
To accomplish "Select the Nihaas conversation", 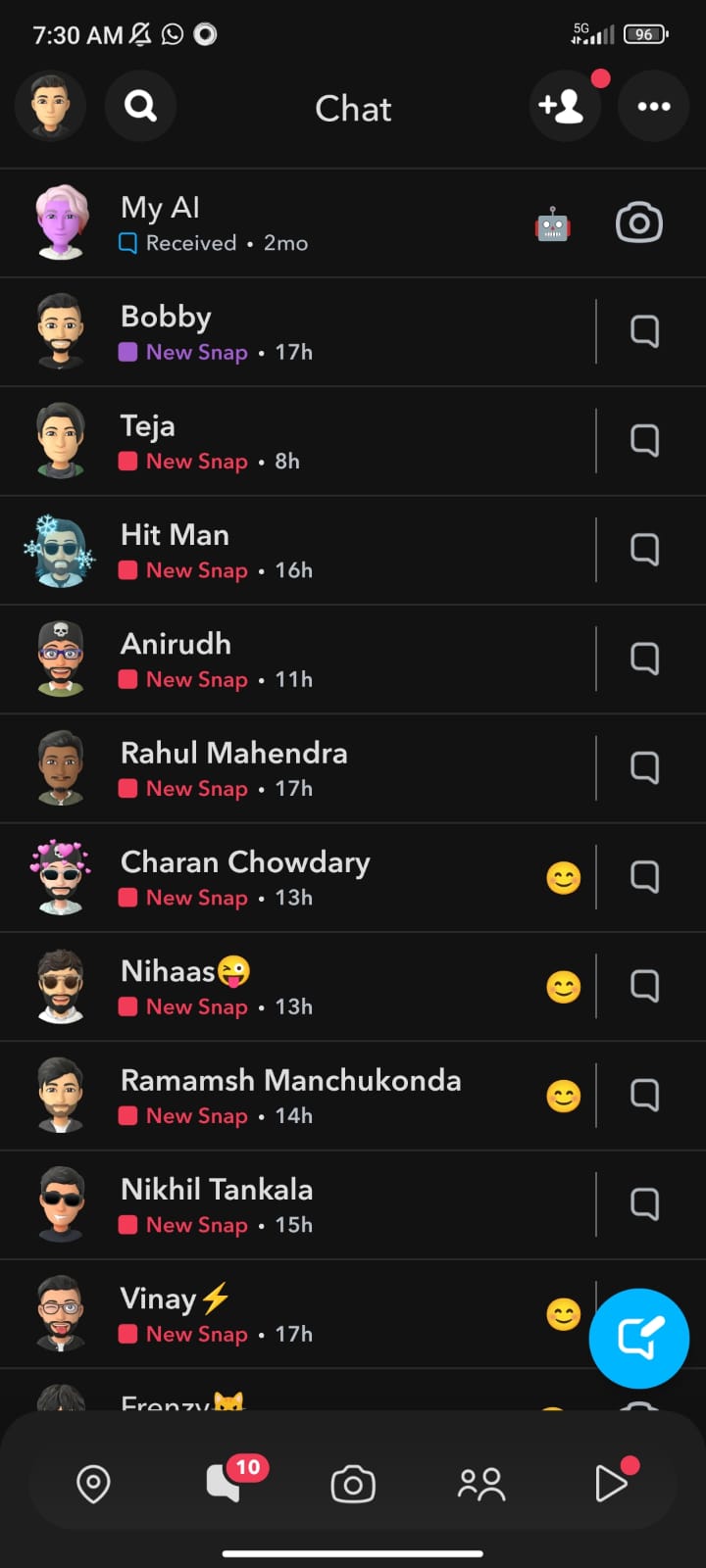I will (x=294, y=987).
